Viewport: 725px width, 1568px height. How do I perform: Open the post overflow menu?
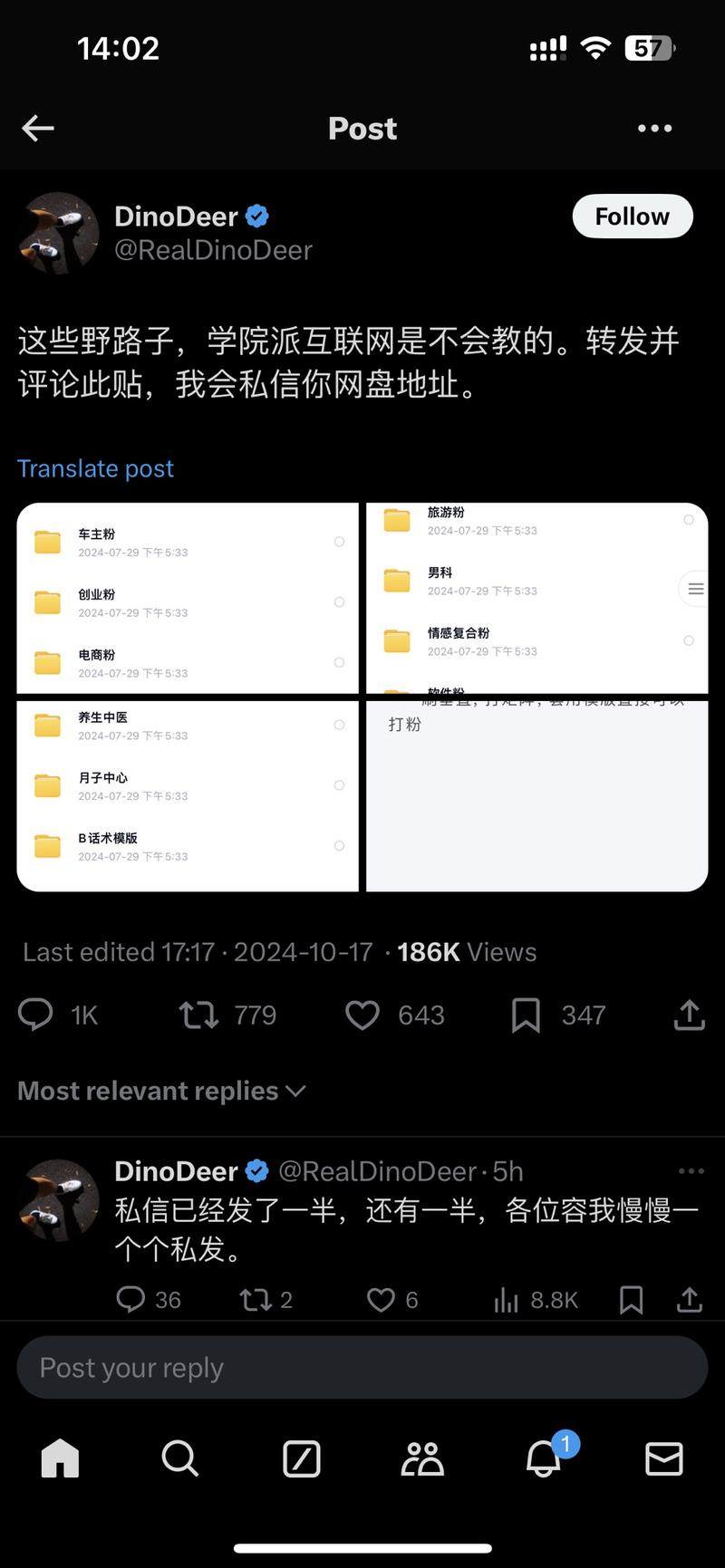click(x=654, y=129)
